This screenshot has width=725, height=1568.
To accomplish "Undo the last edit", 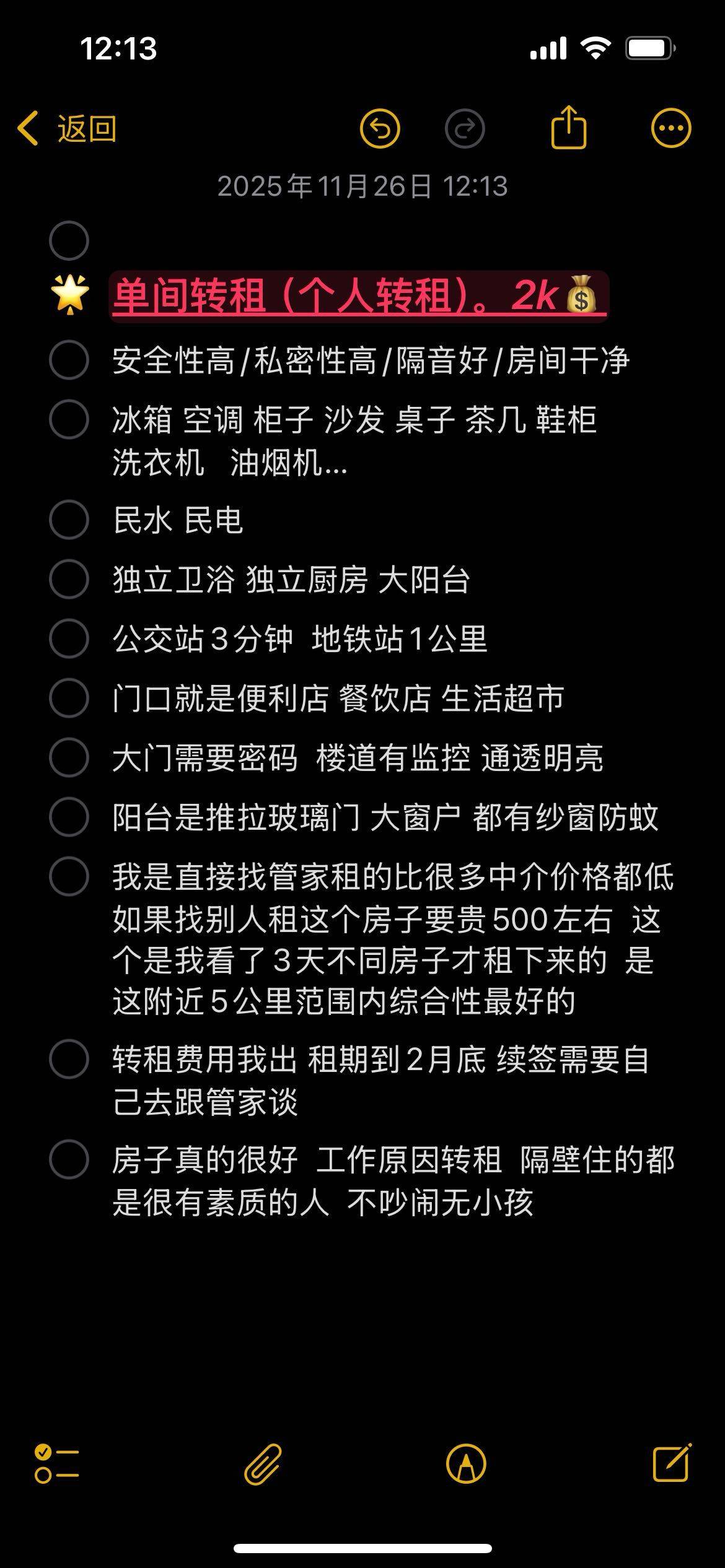I will 380,129.
